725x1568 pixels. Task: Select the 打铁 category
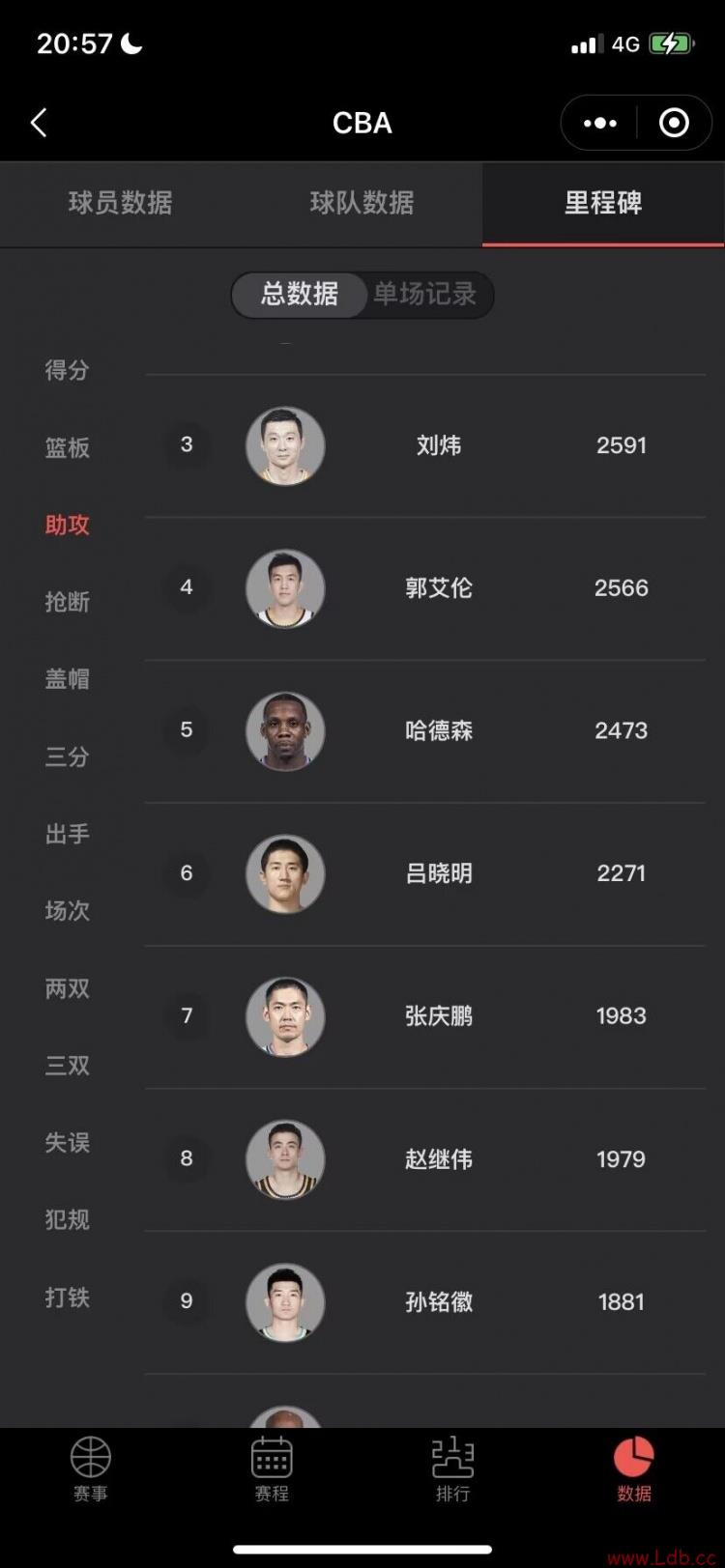[x=67, y=1297]
